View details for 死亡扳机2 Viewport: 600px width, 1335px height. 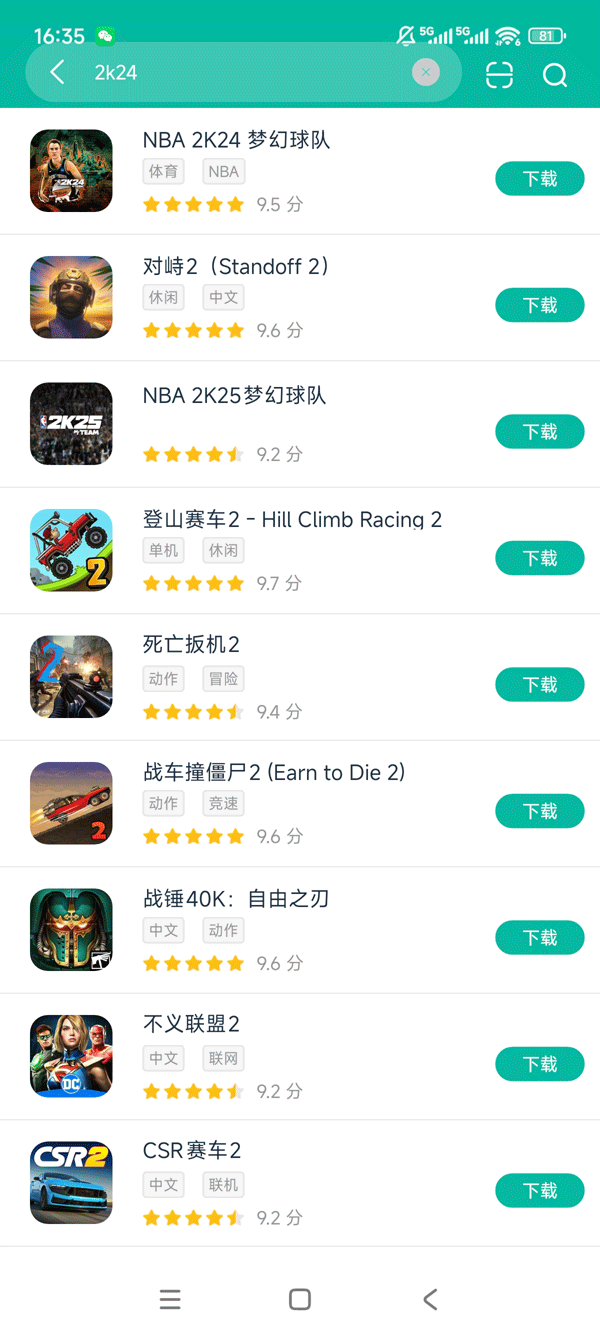point(191,645)
